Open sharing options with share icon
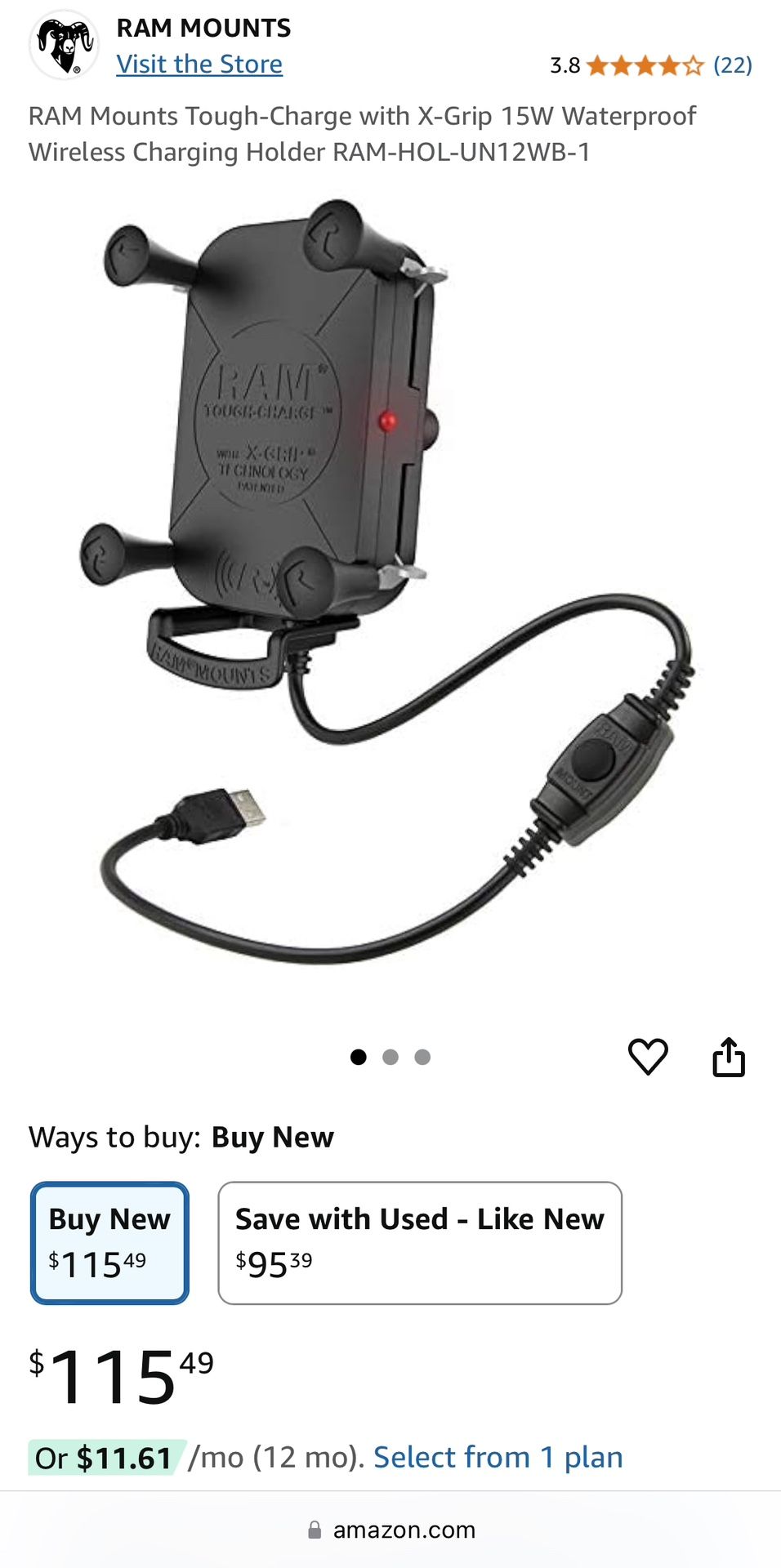Viewport: 781px width, 1568px height. [x=730, y=1057]
